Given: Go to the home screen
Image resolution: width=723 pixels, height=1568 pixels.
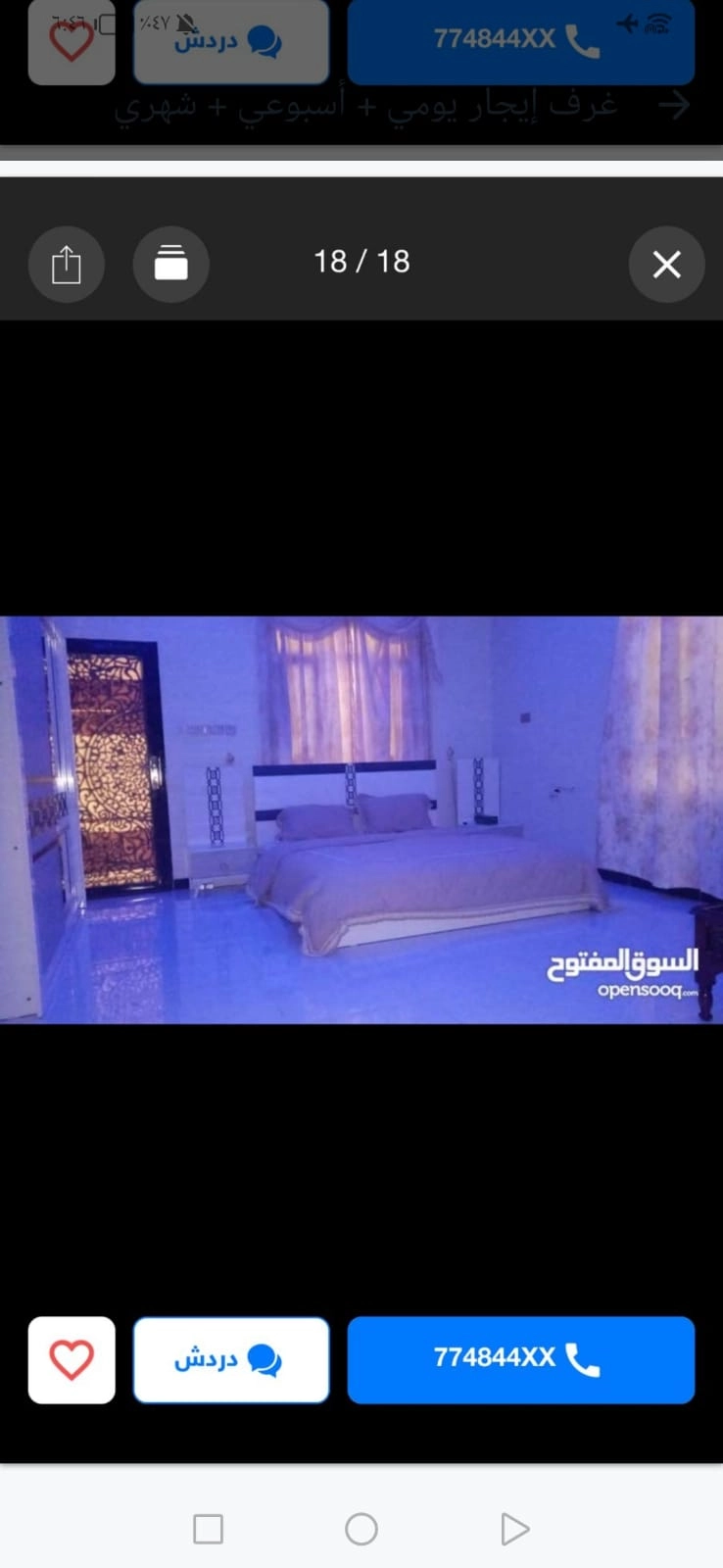Looking at the screenshot, I should pyautogui.click(x=361, y=1529).
